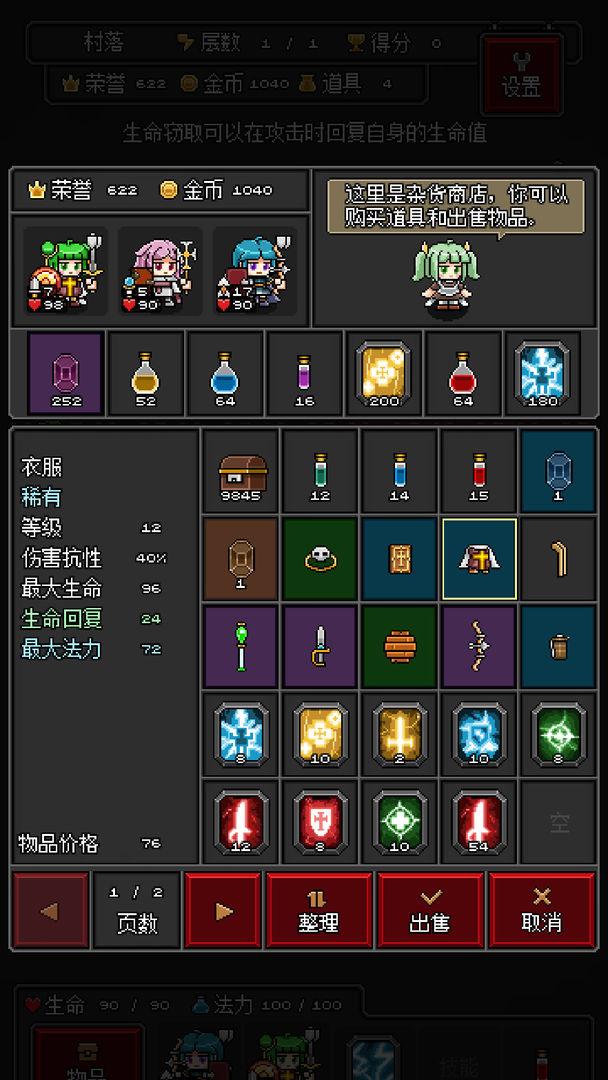
Task: Select the wooden barrel in the inventory
Action: 399,646
